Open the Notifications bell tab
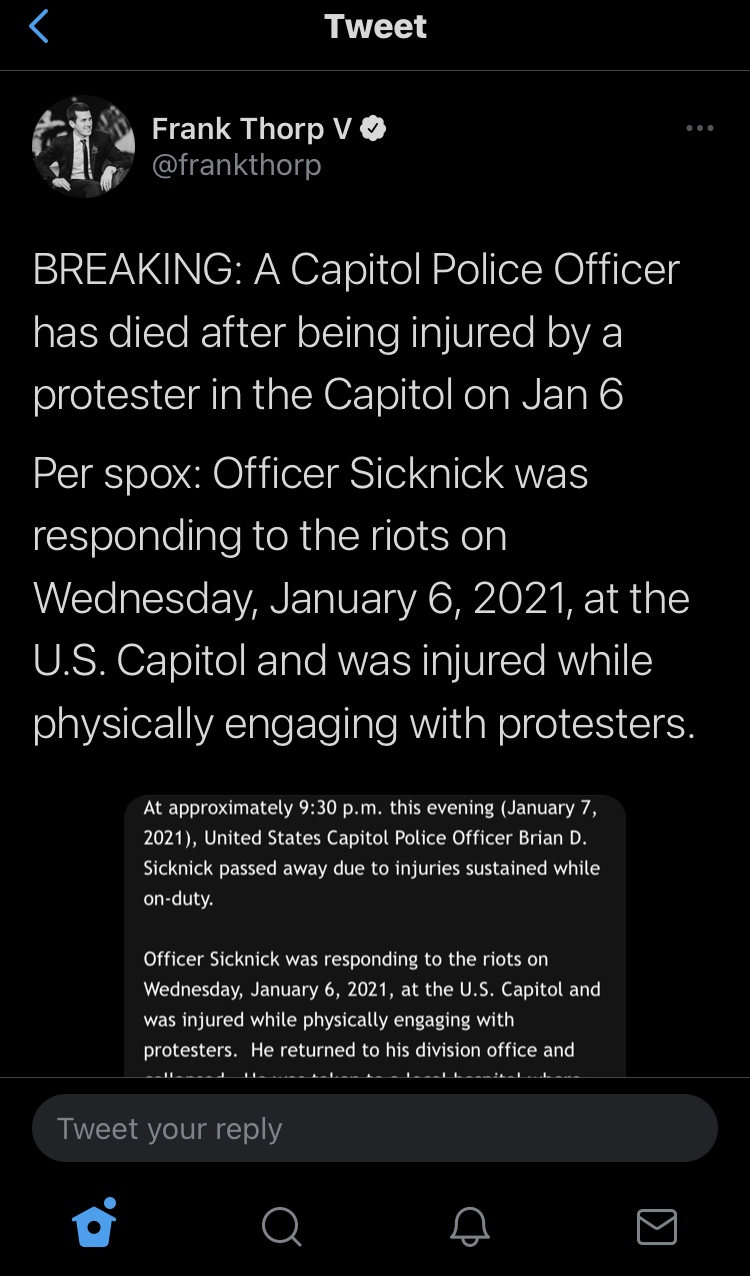The height and width of the screenshot is (1276, 750). point(469,1225)
